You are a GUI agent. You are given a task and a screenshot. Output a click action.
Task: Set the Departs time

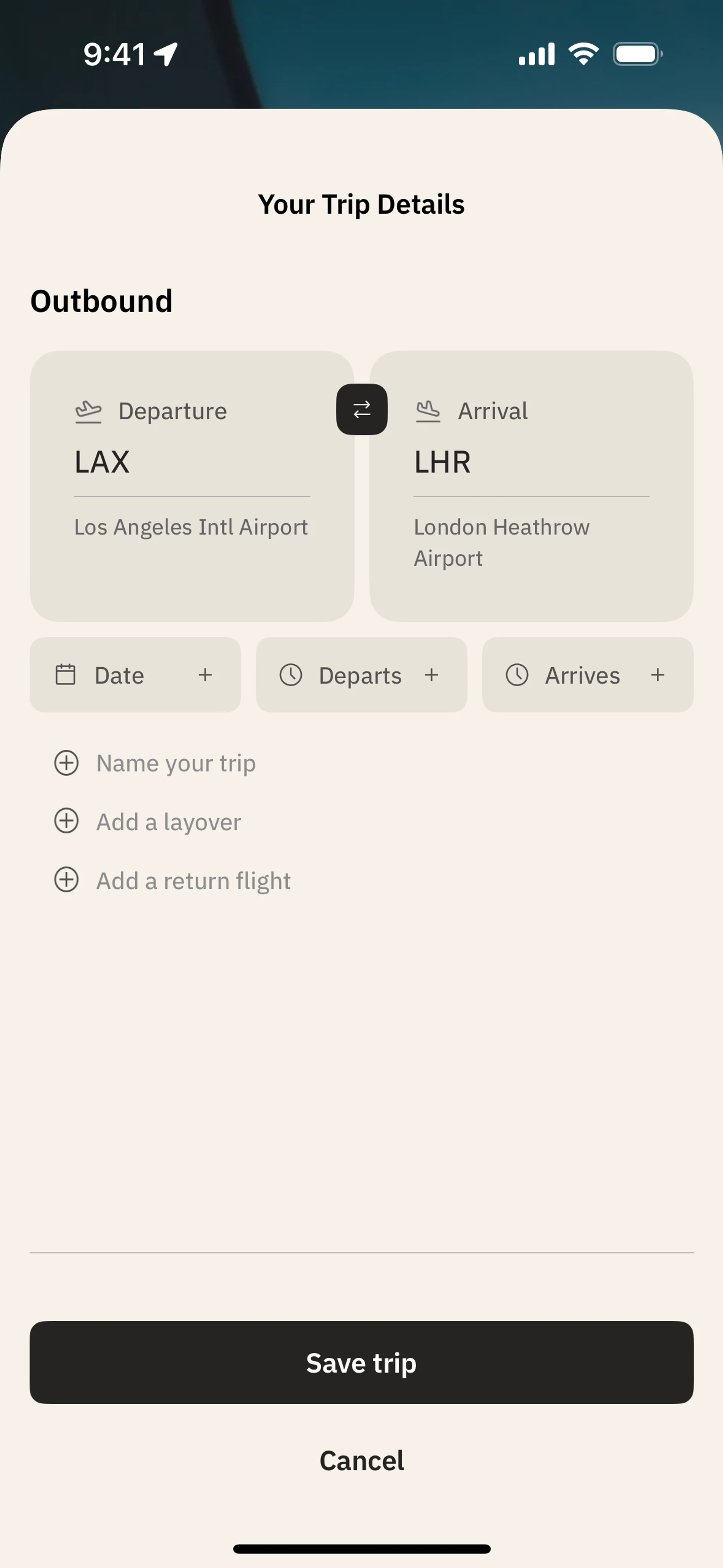click(x=361, y=675)
